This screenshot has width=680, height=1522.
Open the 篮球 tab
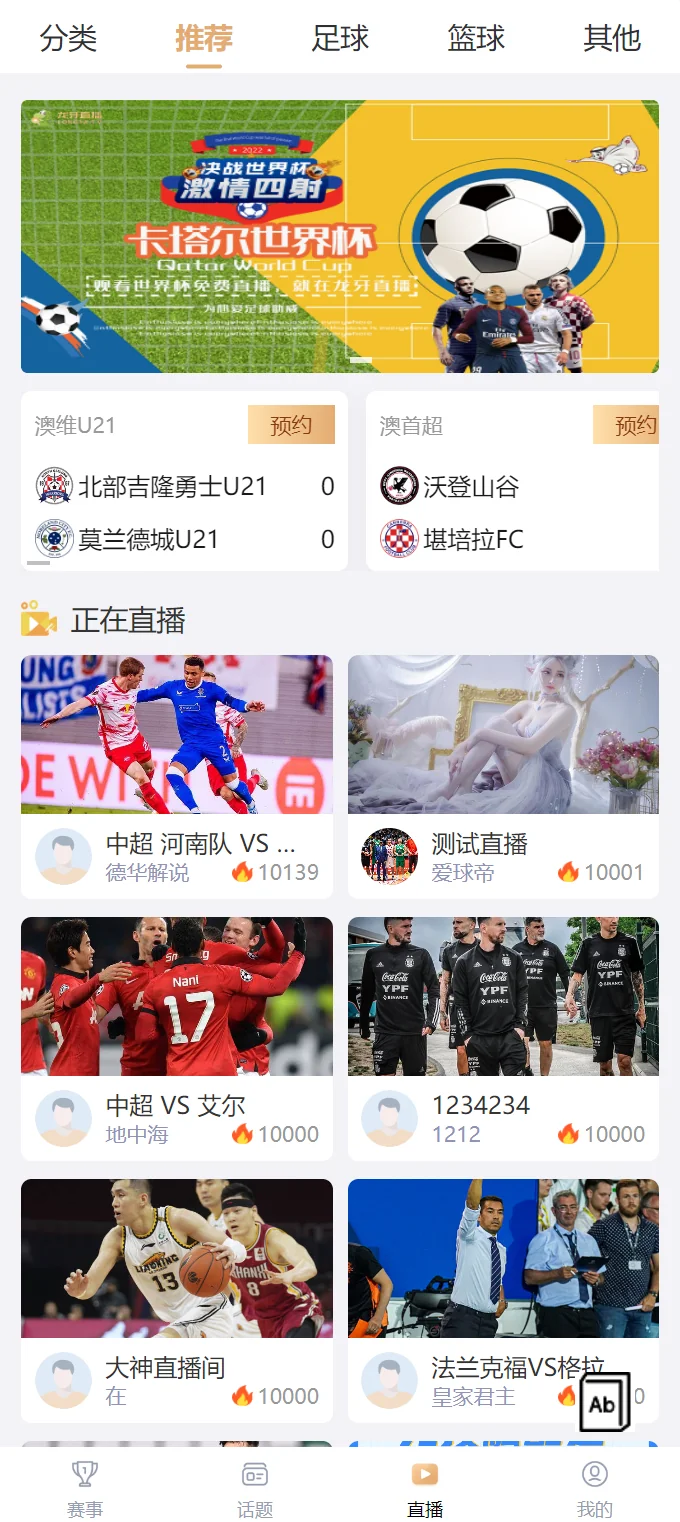[x=476, y=38]
